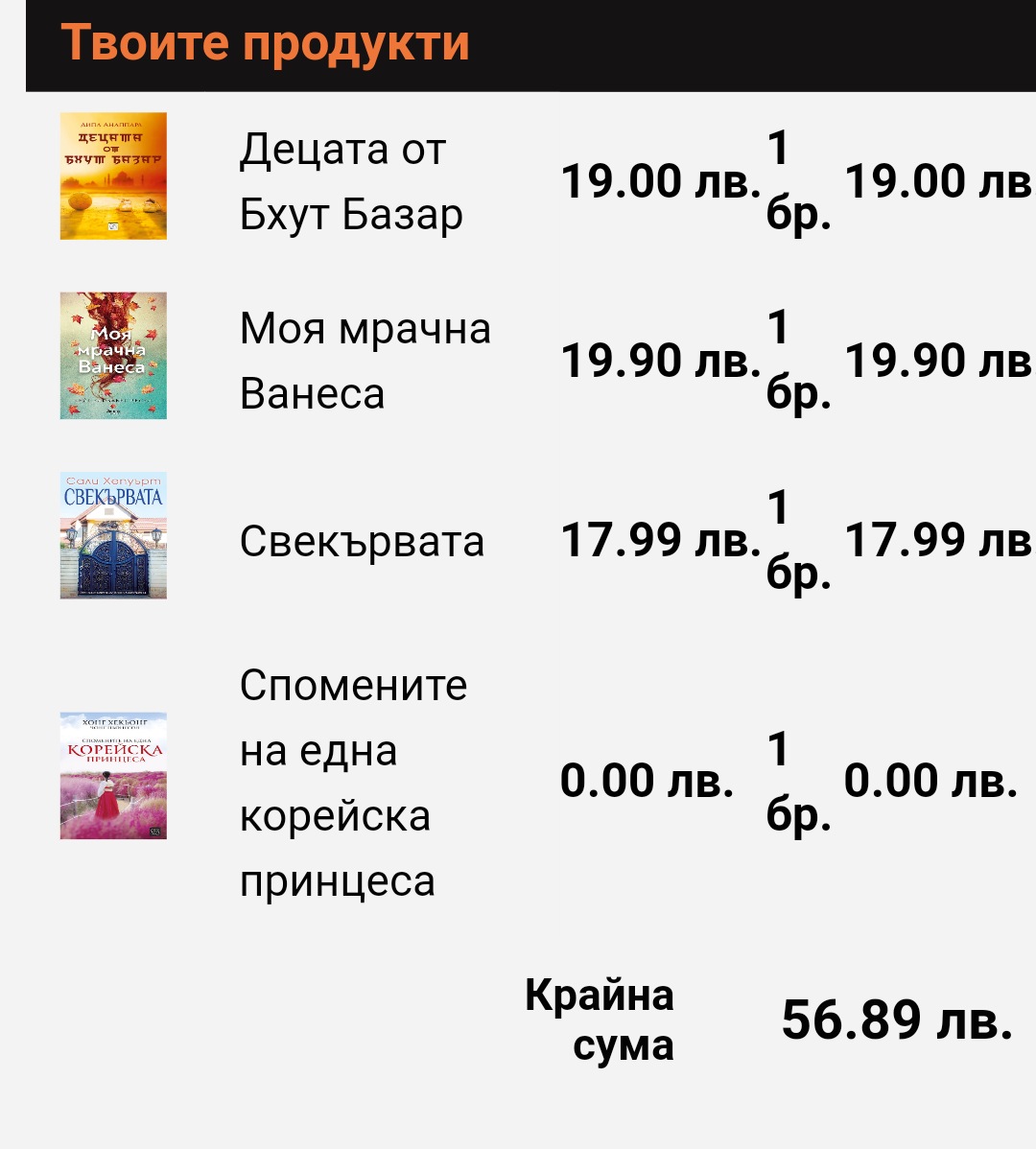Screen dimensions: 1036x1149
Task: Open the Свекървата book cover
Action: pyautogui.click(x=113, y=535)
